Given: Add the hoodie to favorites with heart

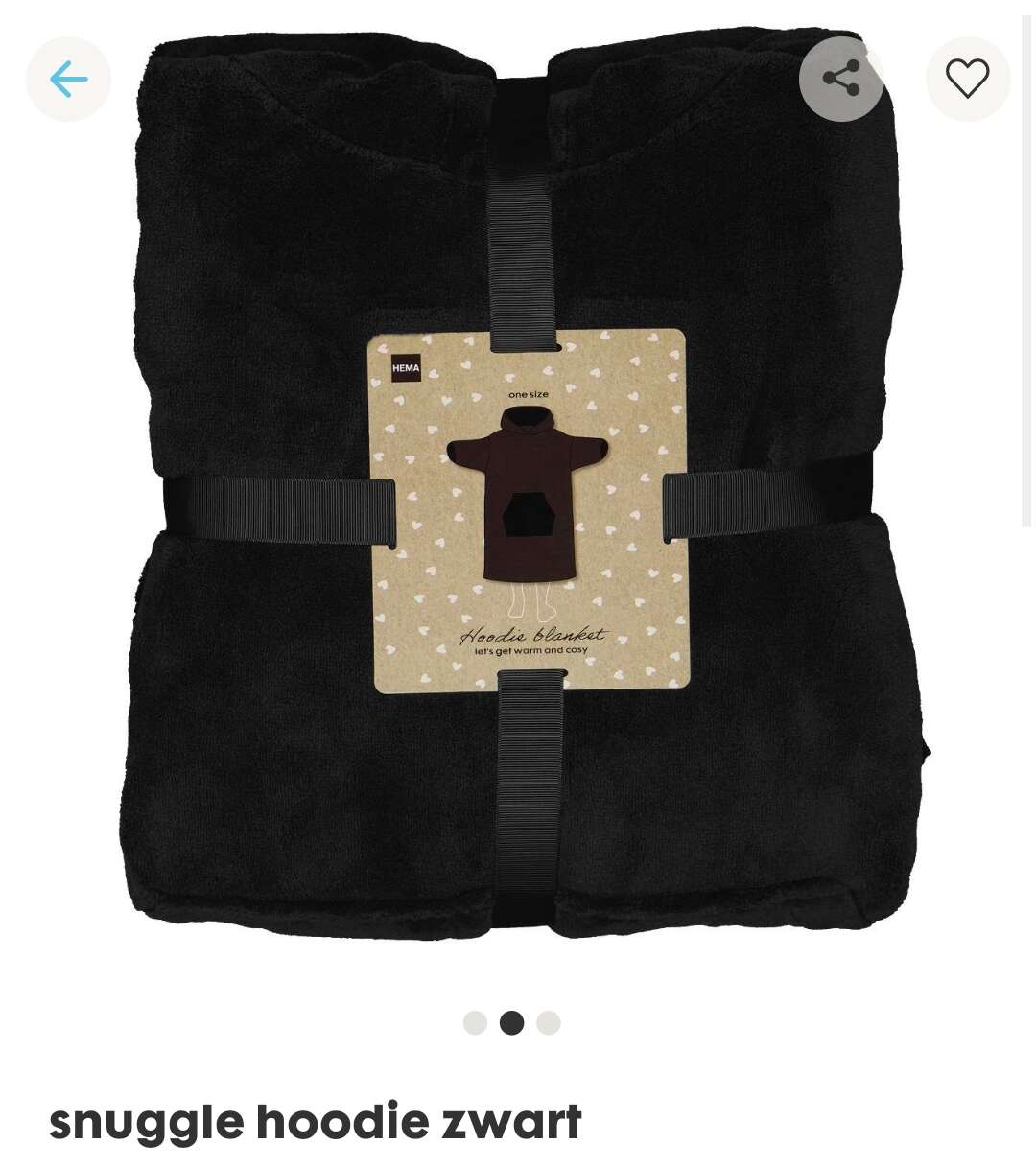Looking at the screenshot, I should coord(967,80).
